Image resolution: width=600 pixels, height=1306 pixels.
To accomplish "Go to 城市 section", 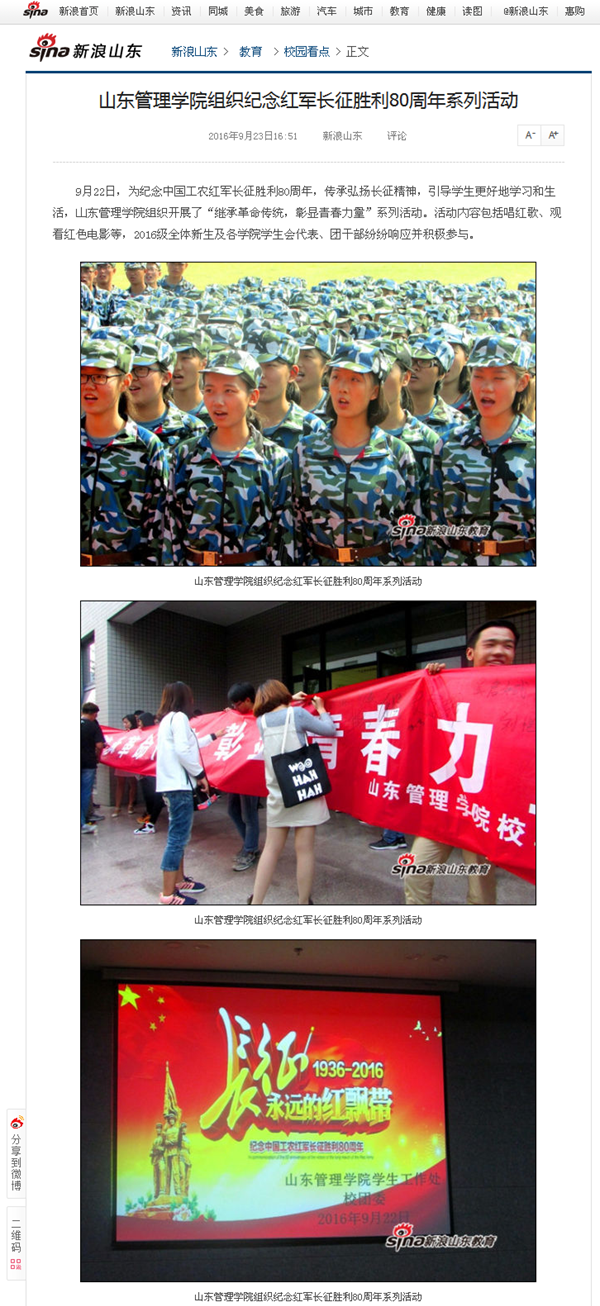I will 363,11.
